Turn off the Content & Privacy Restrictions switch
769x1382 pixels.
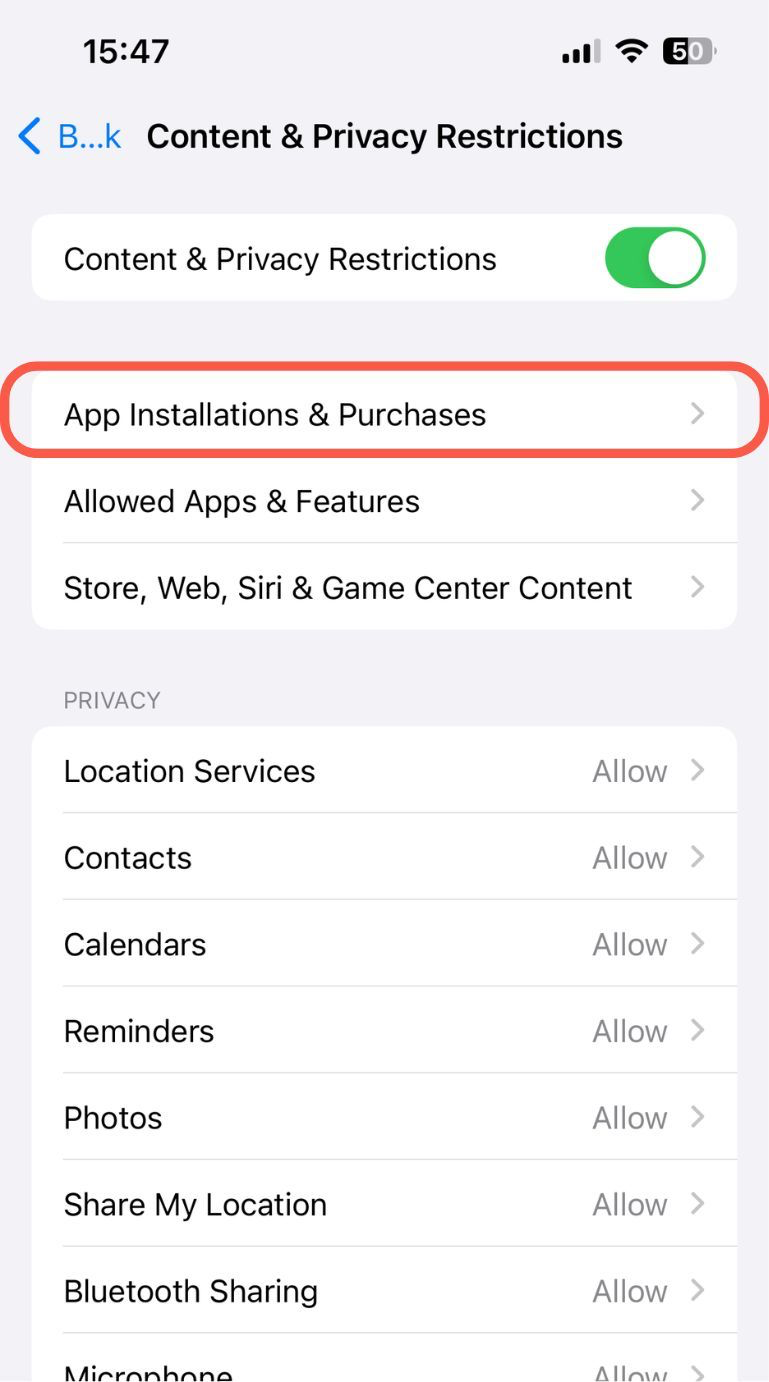(x=655, y=258)
